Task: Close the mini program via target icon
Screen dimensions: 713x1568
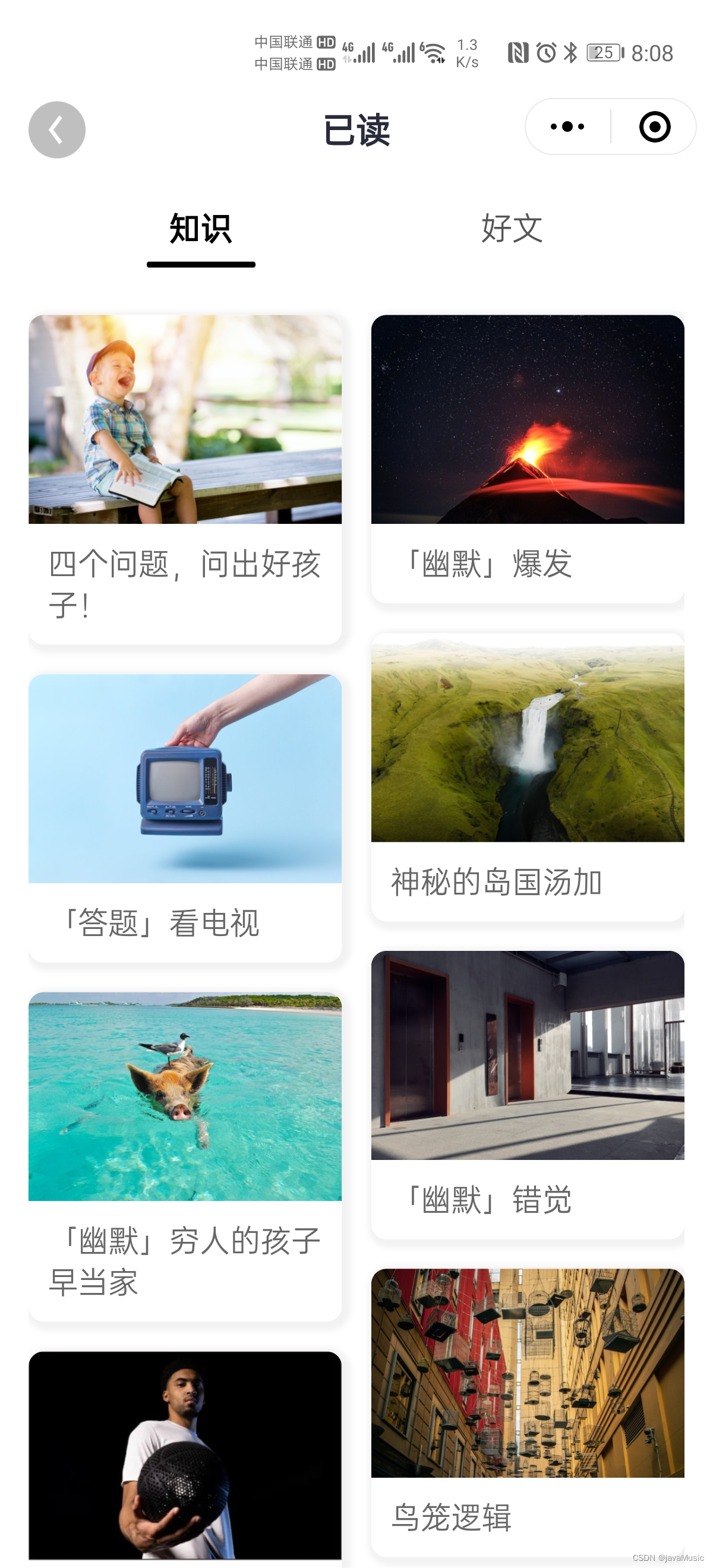Action: coord(655,127)
